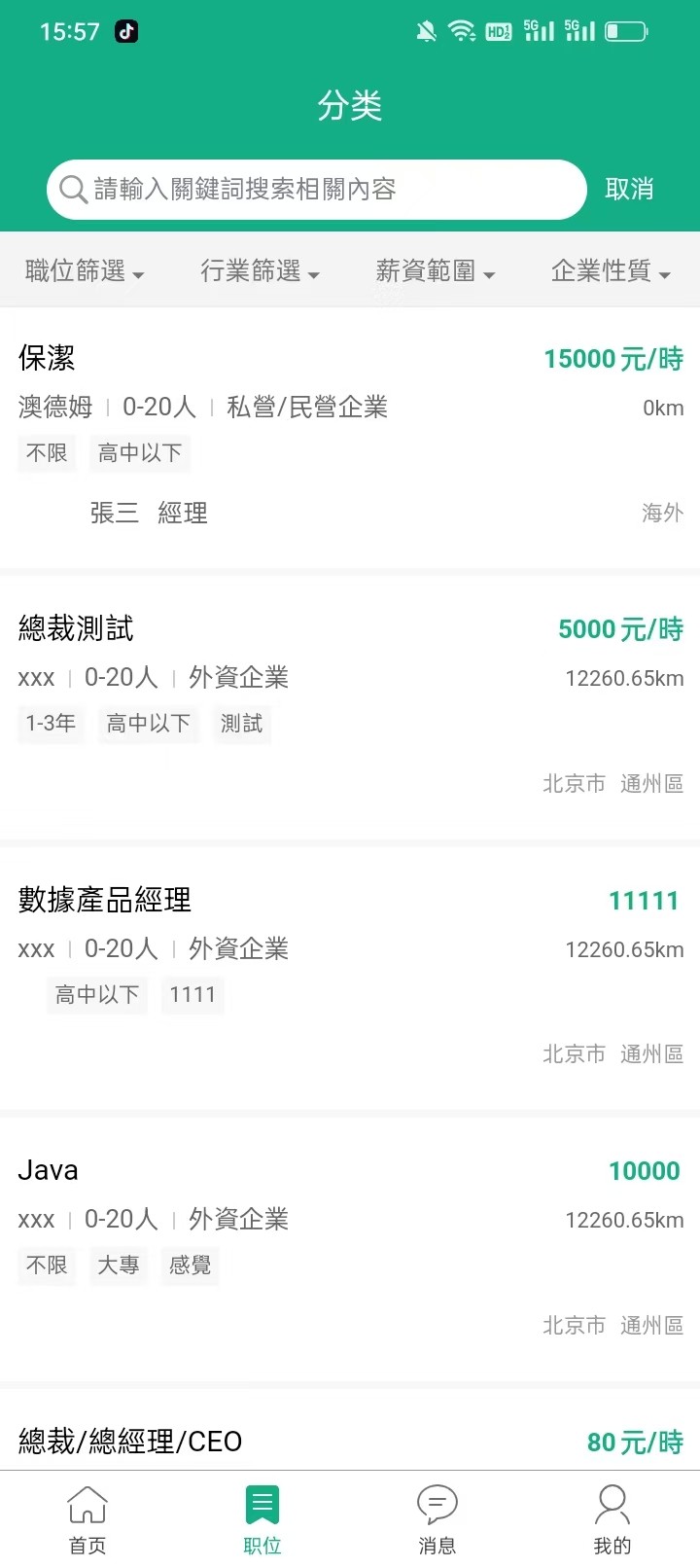This screenshot has height=1568, width=700.
Task: Switch to the 我的 profile tab
Action: [x=612, y=1519]
